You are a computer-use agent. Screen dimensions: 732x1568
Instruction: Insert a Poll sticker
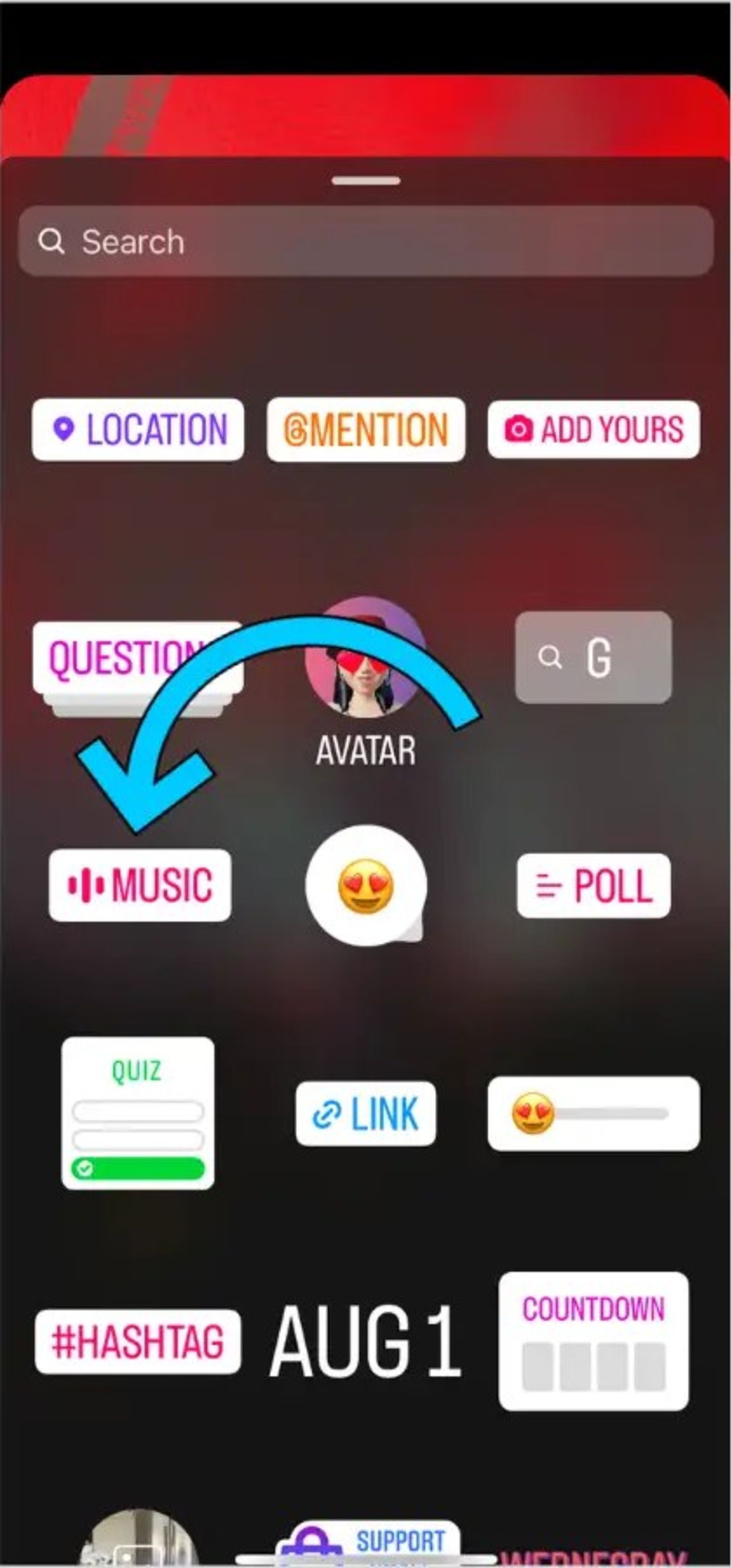pyautogui.click(x=594, y=885)
